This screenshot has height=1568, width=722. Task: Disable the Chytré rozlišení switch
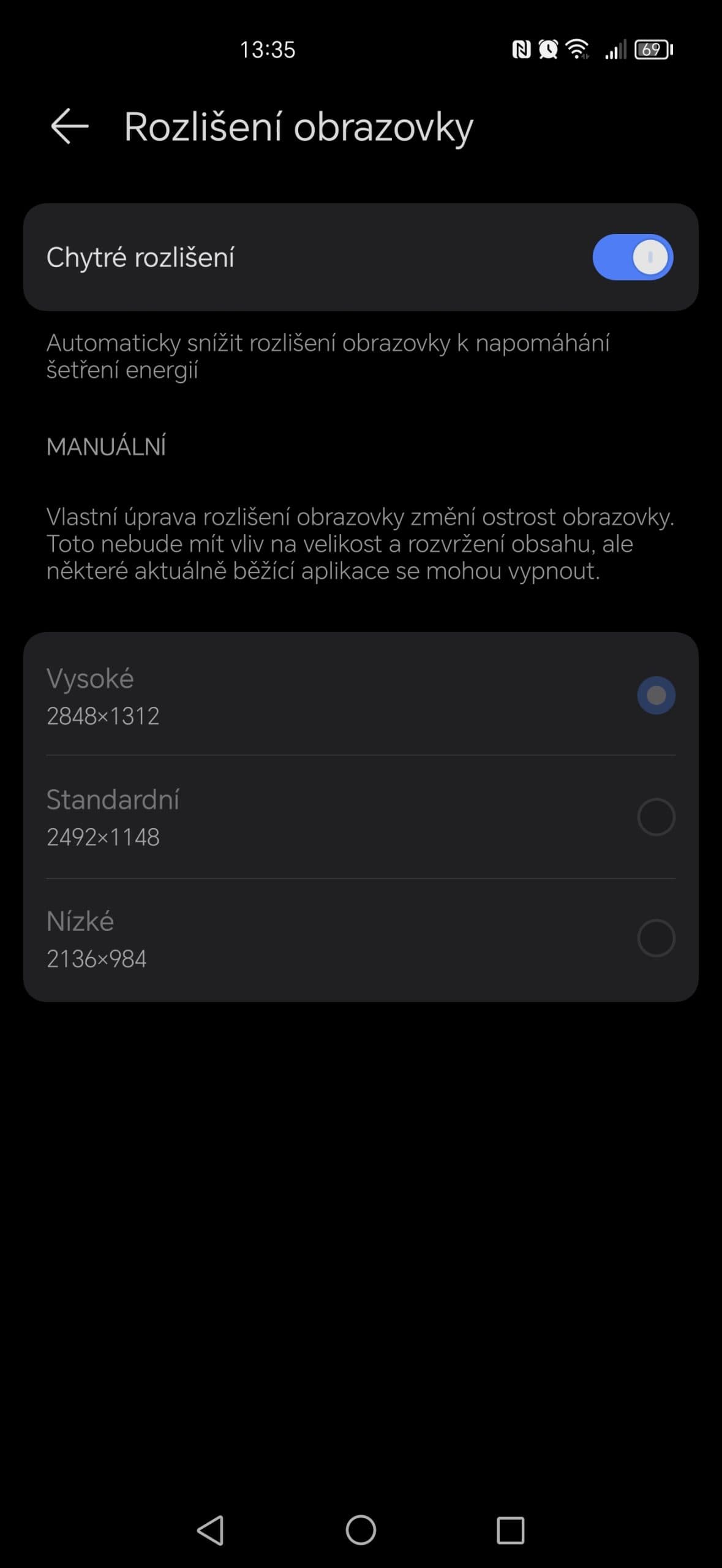(x=633, y=257)
